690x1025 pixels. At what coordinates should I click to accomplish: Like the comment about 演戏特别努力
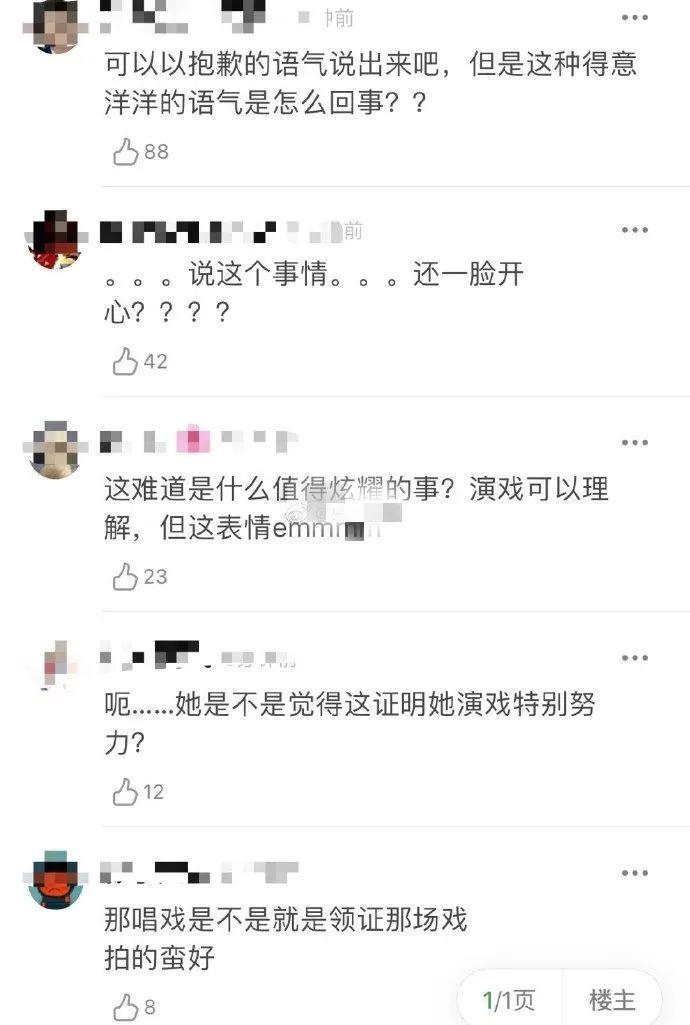126,792
